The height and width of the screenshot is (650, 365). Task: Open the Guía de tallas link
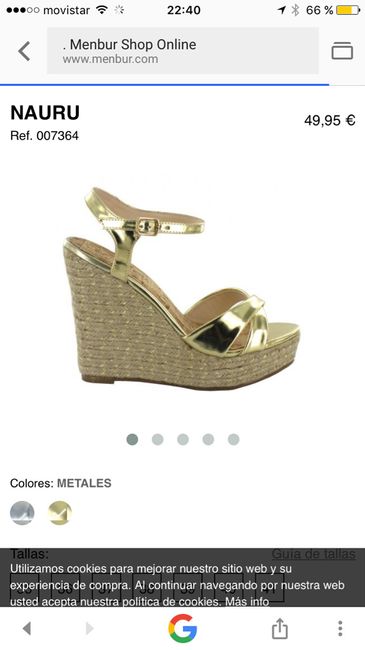(x=314, y=554)
